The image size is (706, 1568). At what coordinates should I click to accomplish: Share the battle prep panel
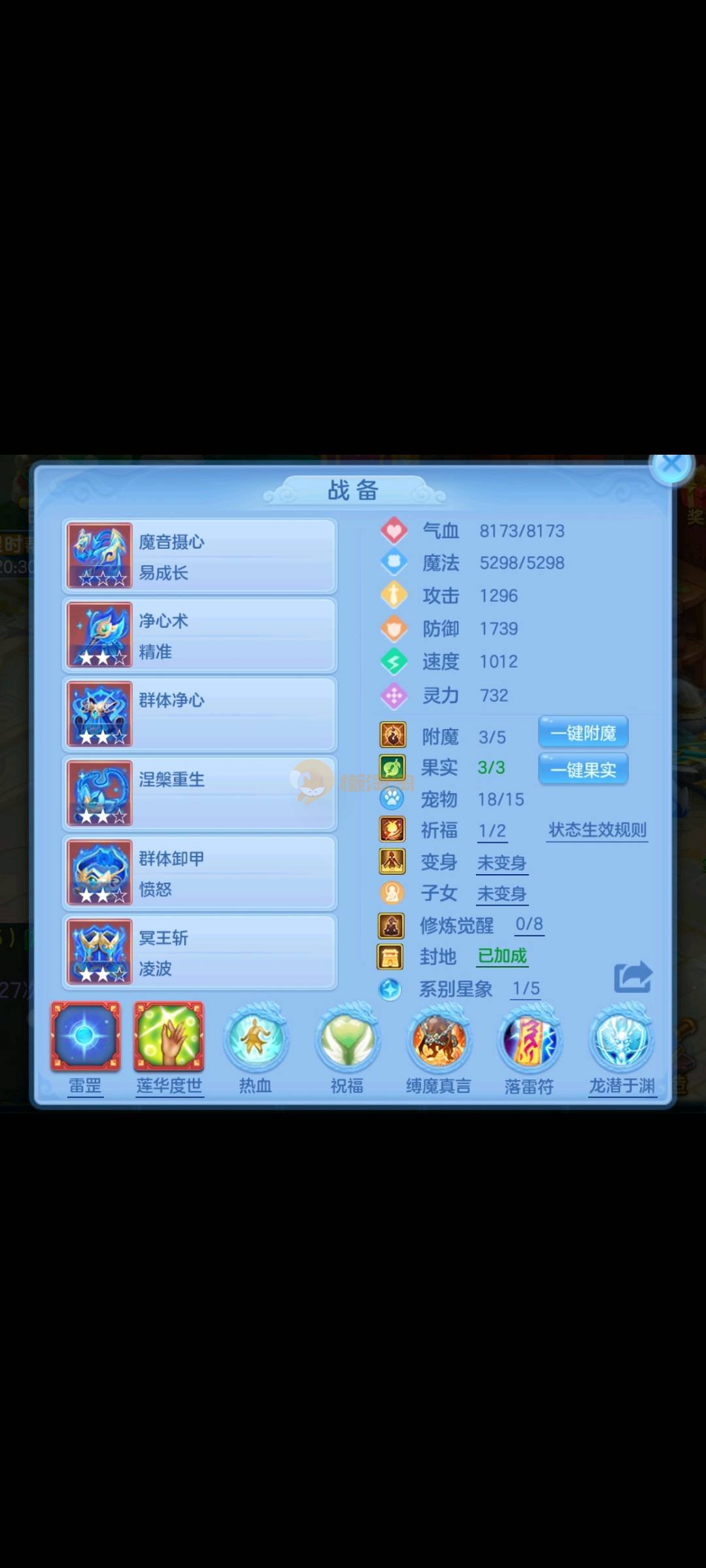coord(633,977)
